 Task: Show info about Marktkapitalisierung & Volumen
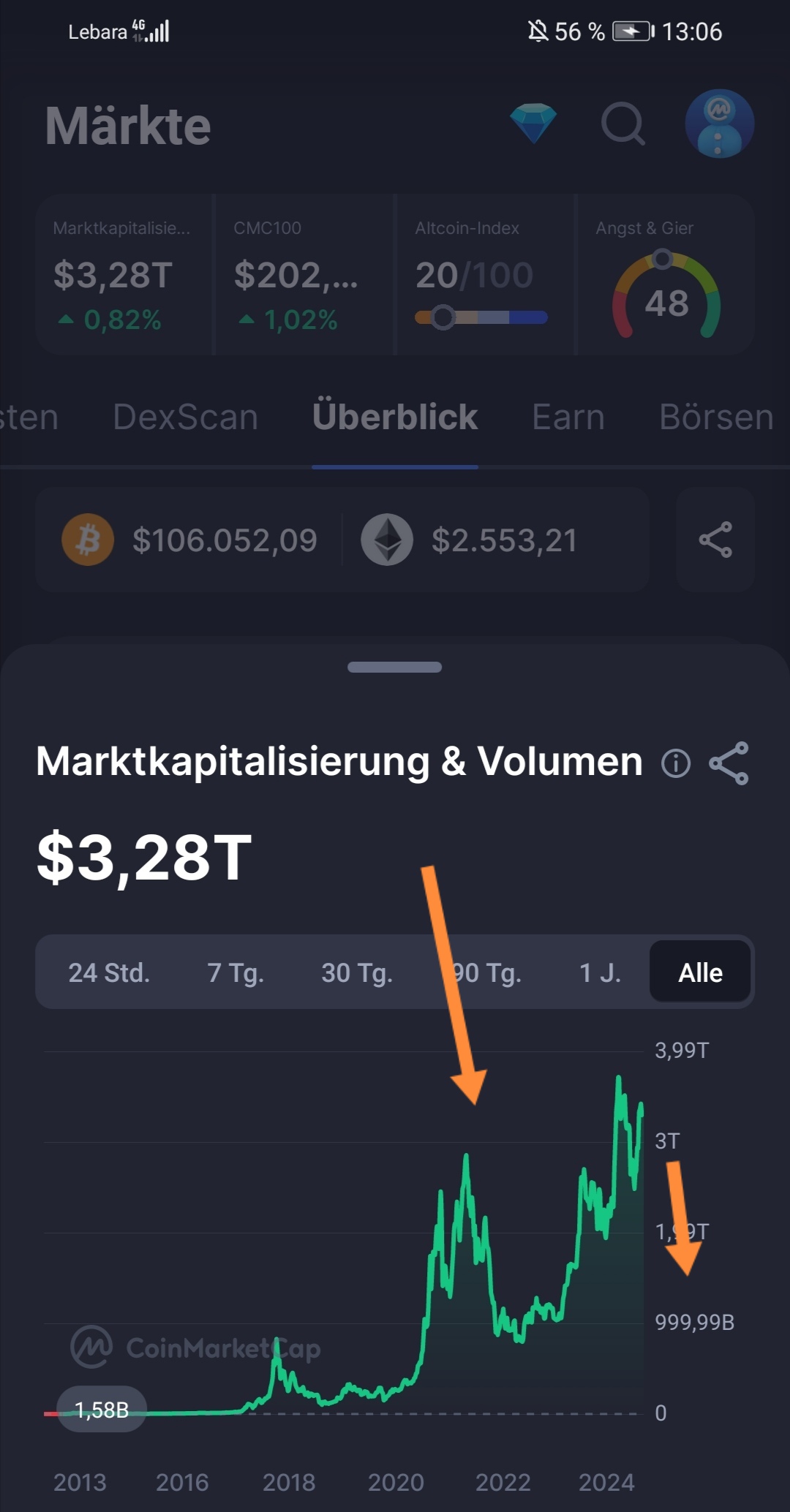676,763
